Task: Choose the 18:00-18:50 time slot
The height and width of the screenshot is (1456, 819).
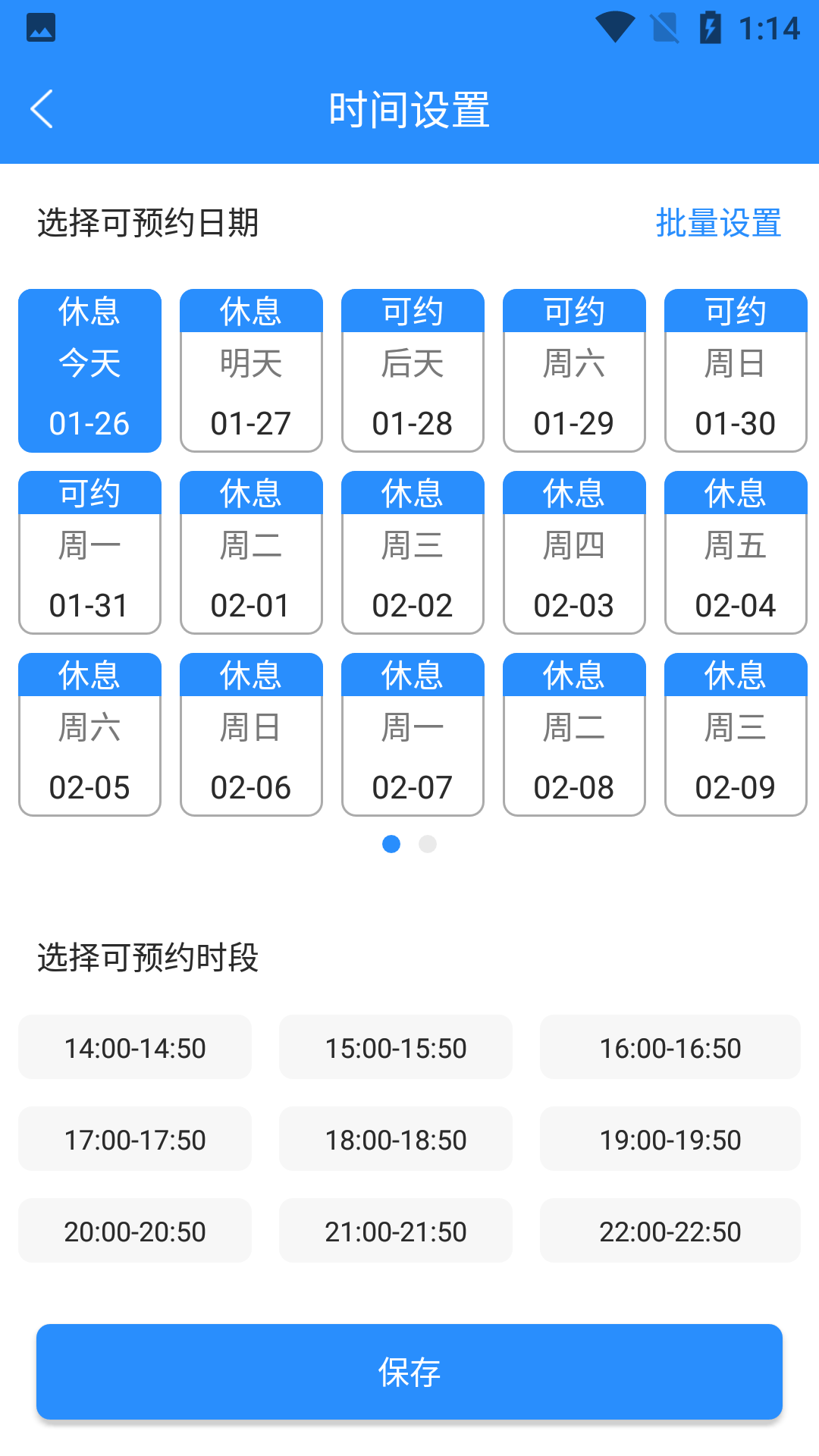Action: [396, 1139]
